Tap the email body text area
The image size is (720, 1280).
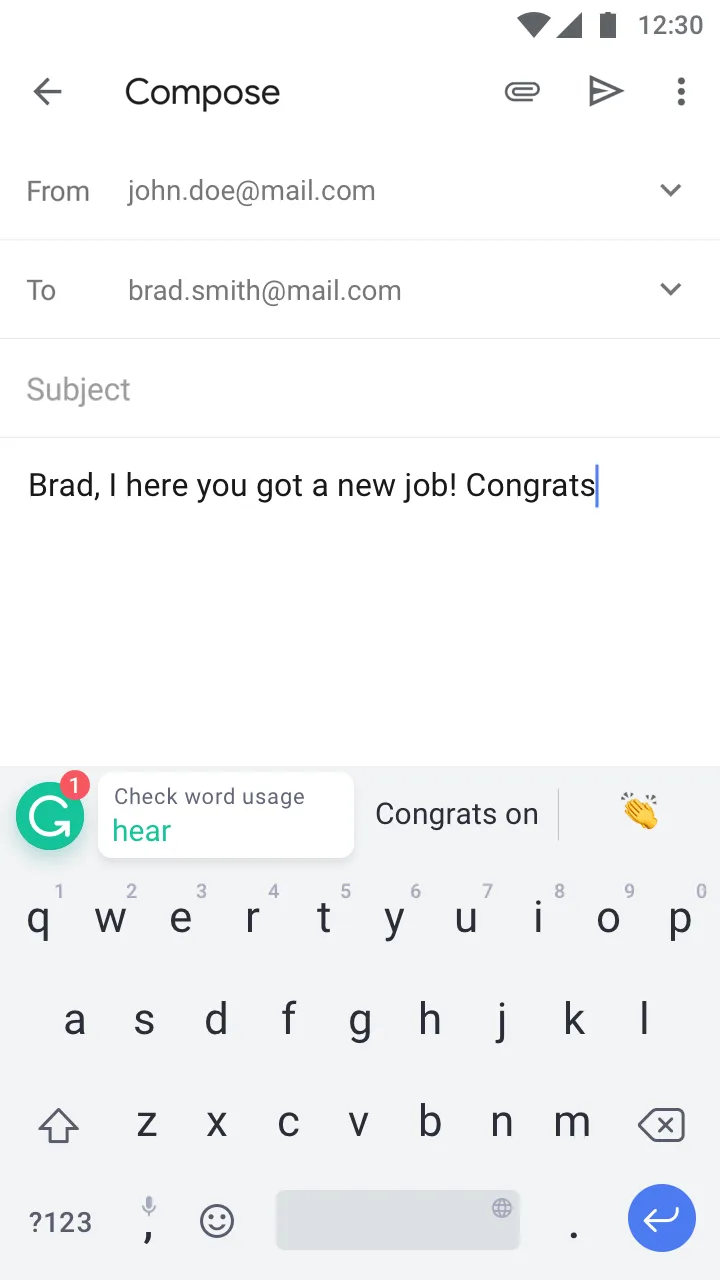[360, 600]
